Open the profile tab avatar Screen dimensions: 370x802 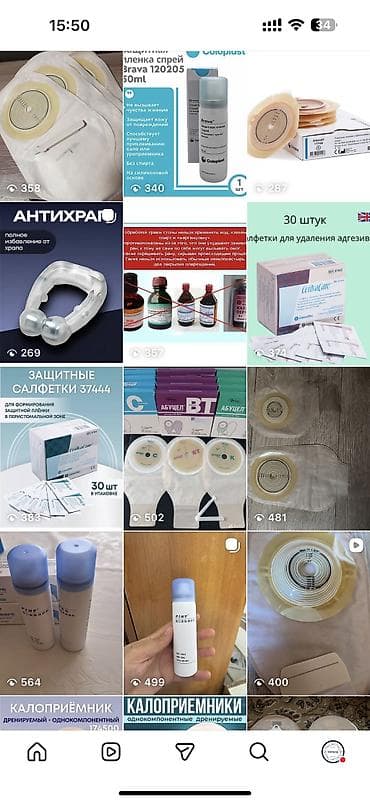pyautogui.click(x=333, y=751)
